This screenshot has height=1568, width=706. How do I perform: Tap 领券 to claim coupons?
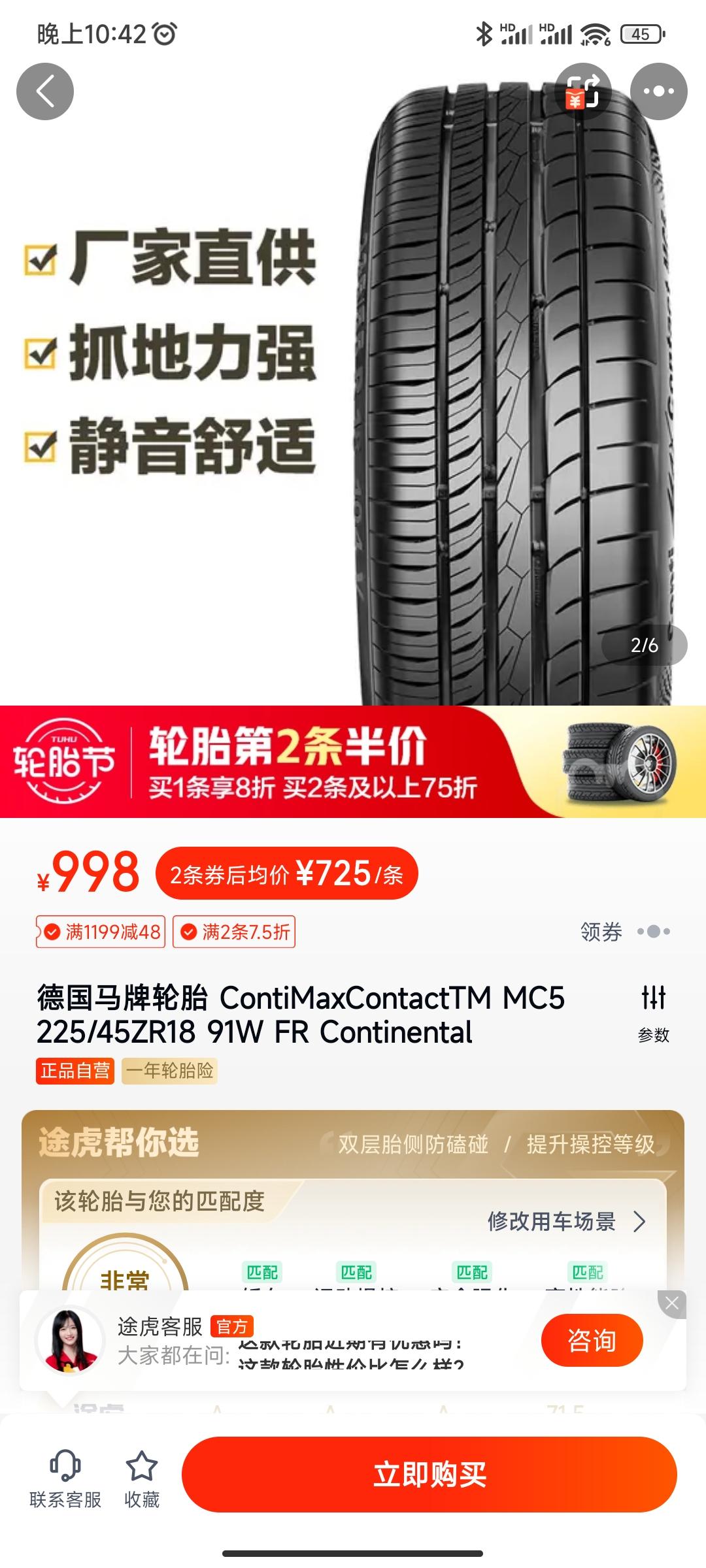pyautogui.click(x=602, y=932)
